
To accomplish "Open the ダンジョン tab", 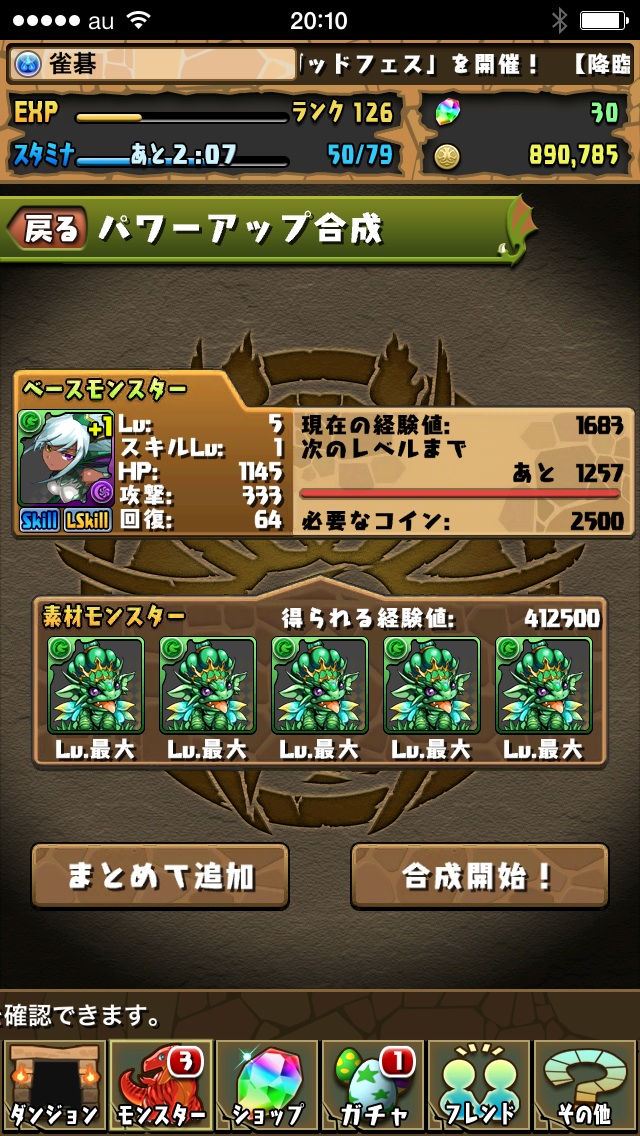I will (x=52, y=1086).
